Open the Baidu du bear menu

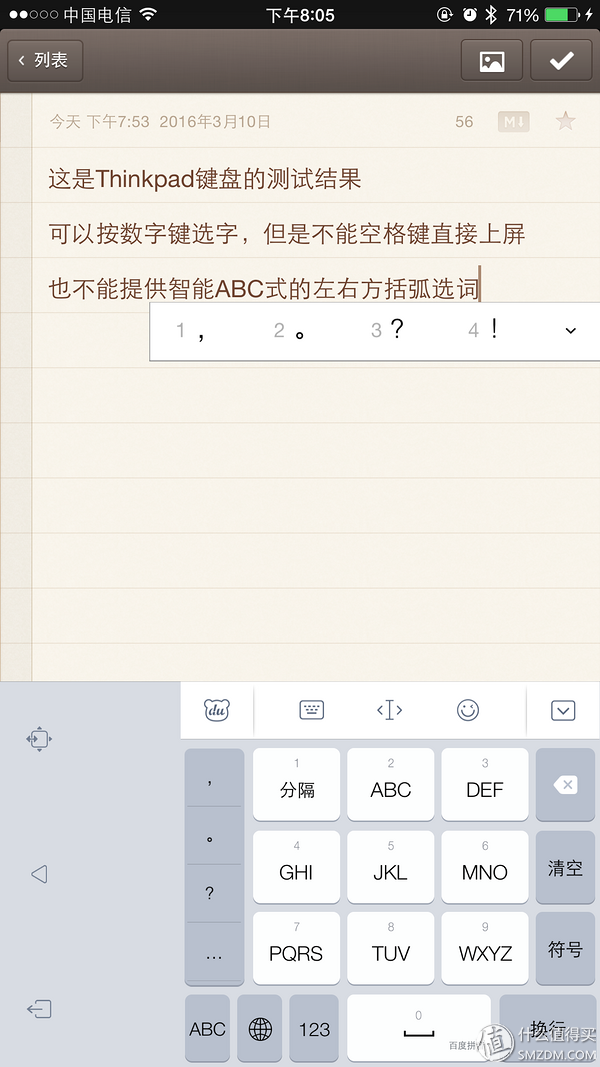click(x=217, y=710)
